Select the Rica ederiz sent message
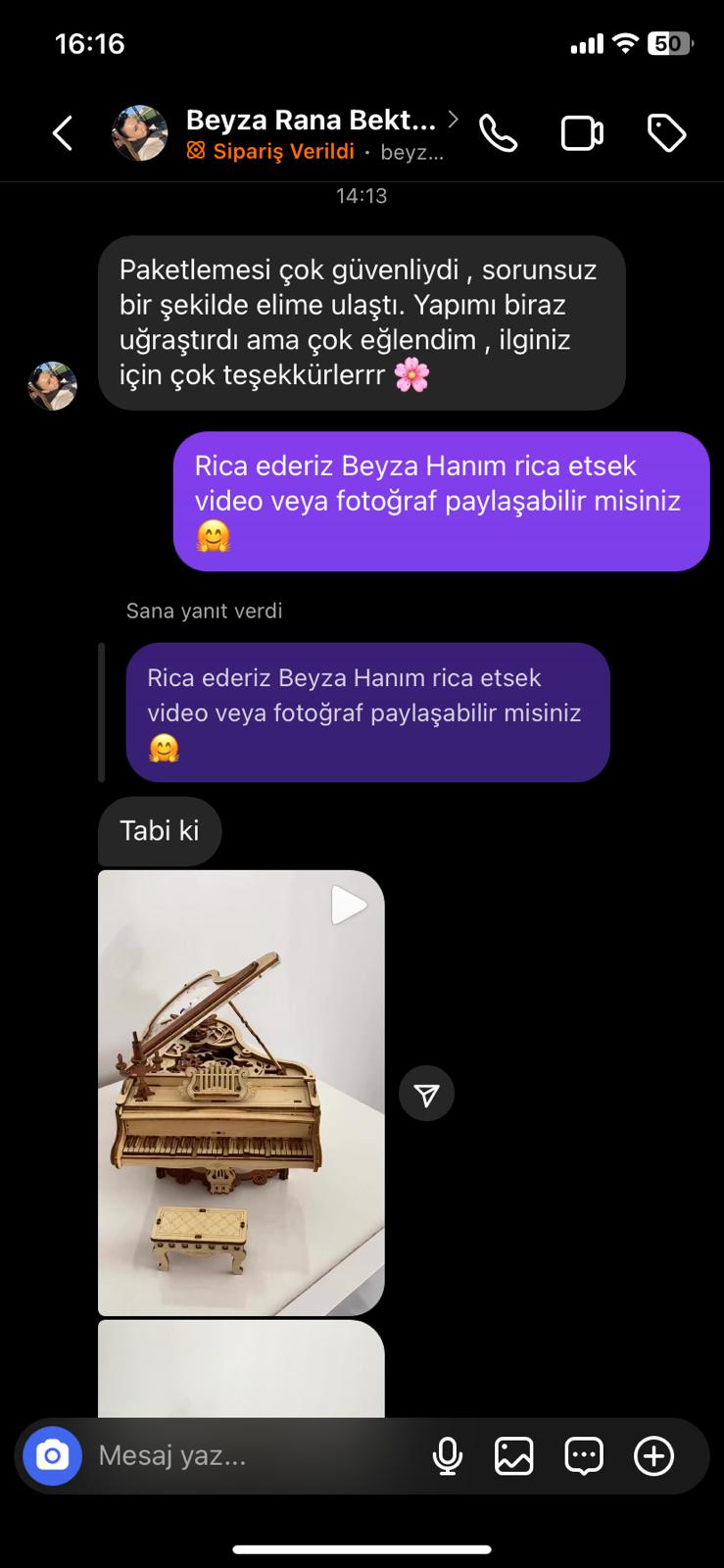Image resolution: width=724 pixels, height=1568 pixels. pos(441,501)
